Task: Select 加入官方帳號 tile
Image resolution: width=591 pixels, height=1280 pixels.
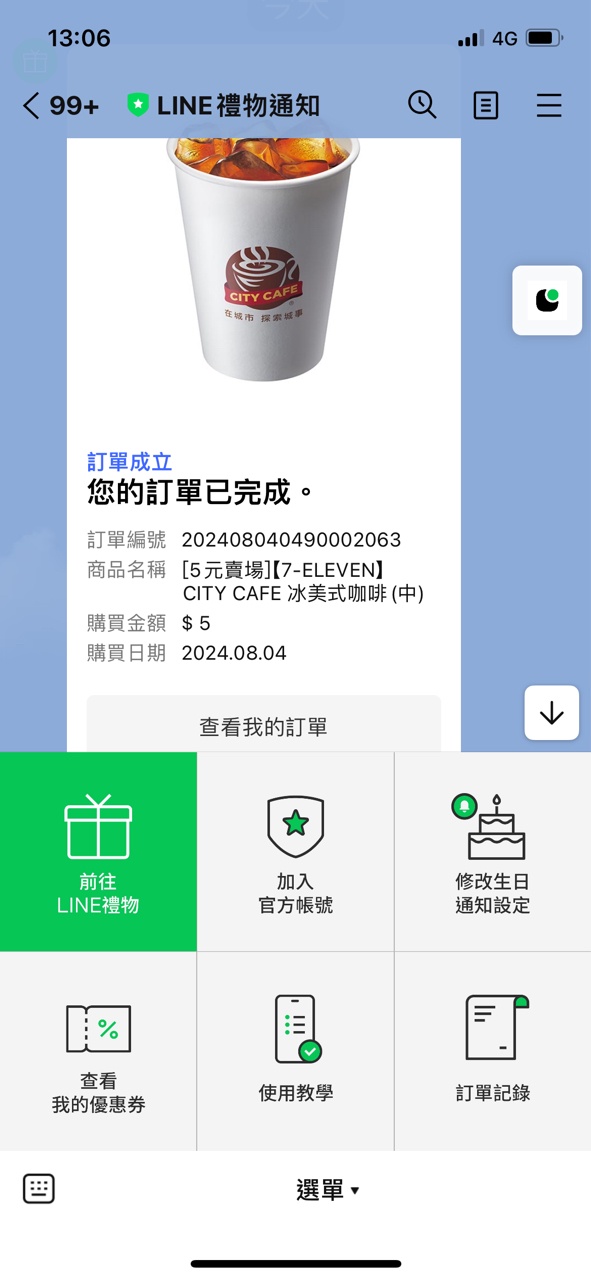Action: [295, 852]
